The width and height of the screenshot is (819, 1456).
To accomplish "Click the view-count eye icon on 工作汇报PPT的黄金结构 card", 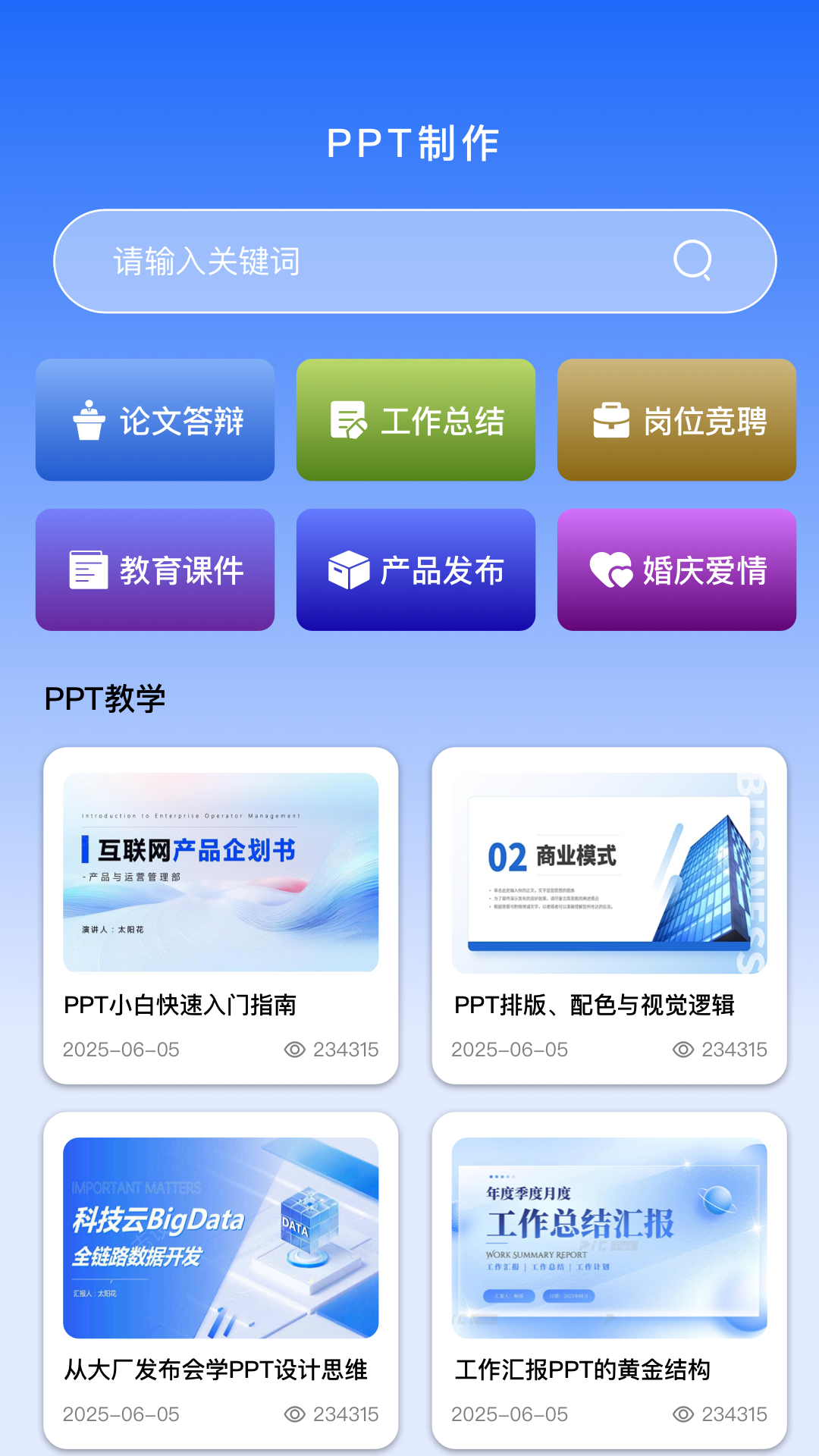I will pos(681,1415).
